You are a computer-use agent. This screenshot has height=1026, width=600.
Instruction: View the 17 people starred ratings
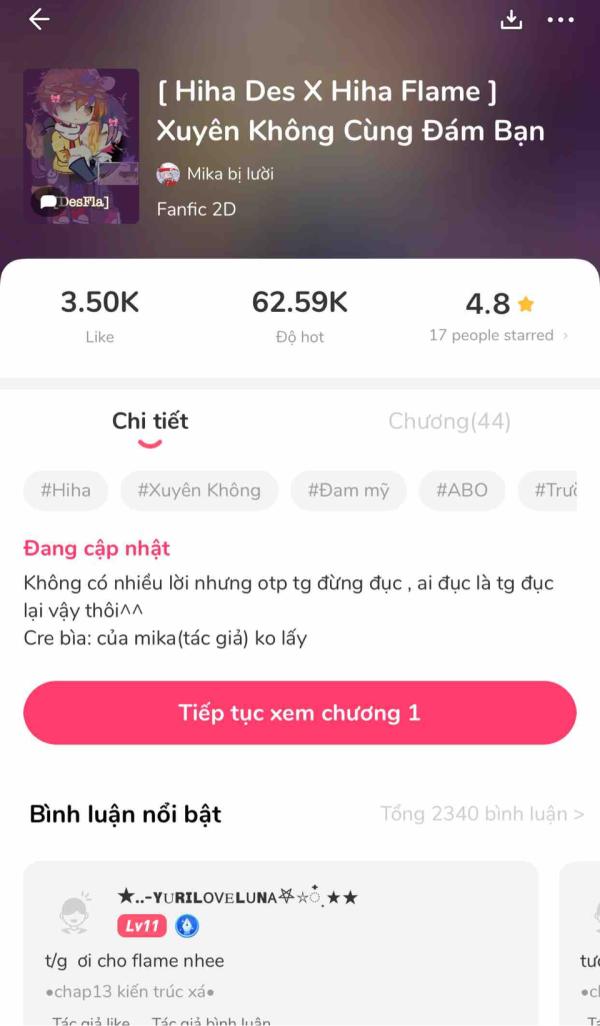499,336
